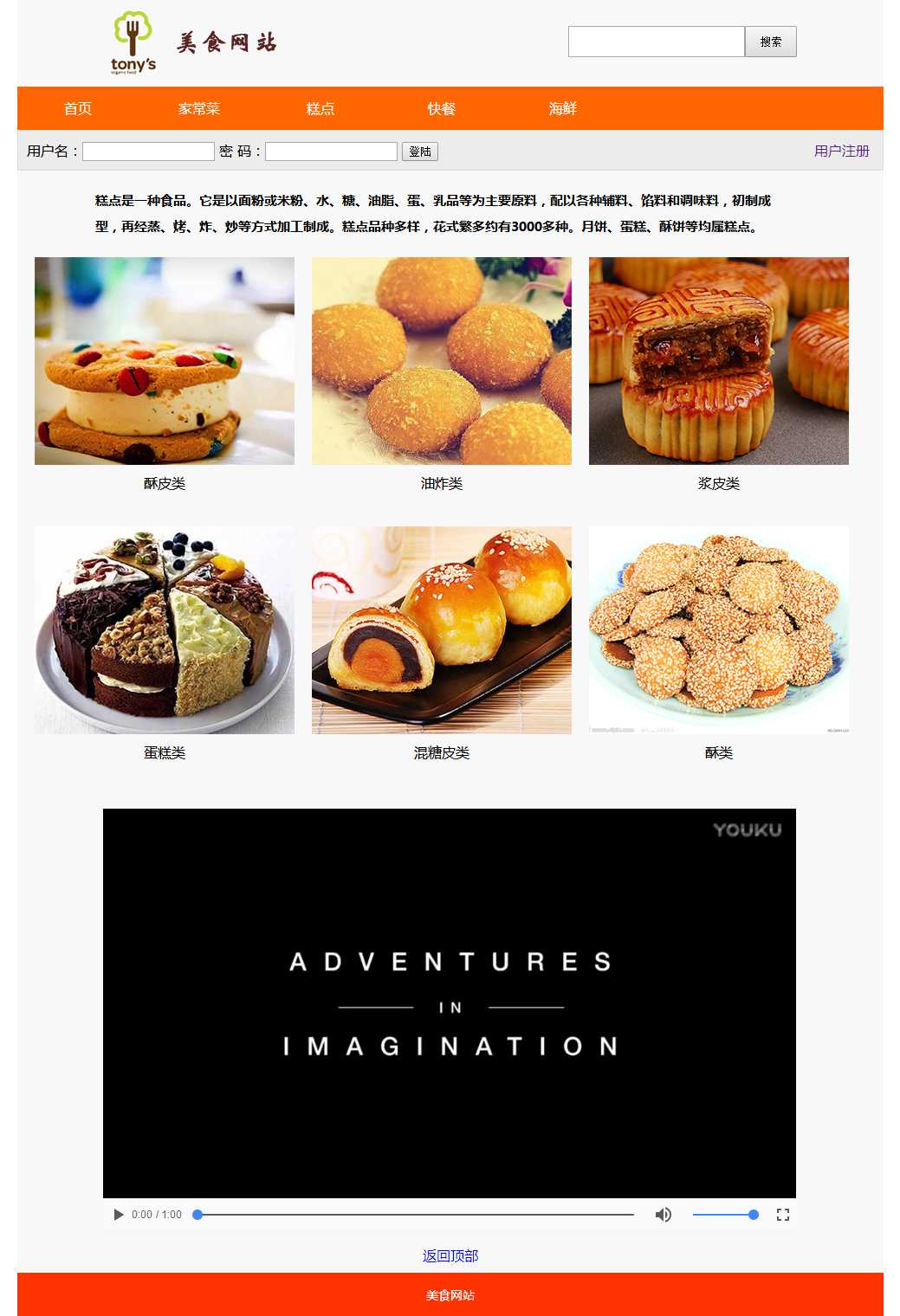
Task: Focus the 用户名 username field
Action: pos(148,152)
